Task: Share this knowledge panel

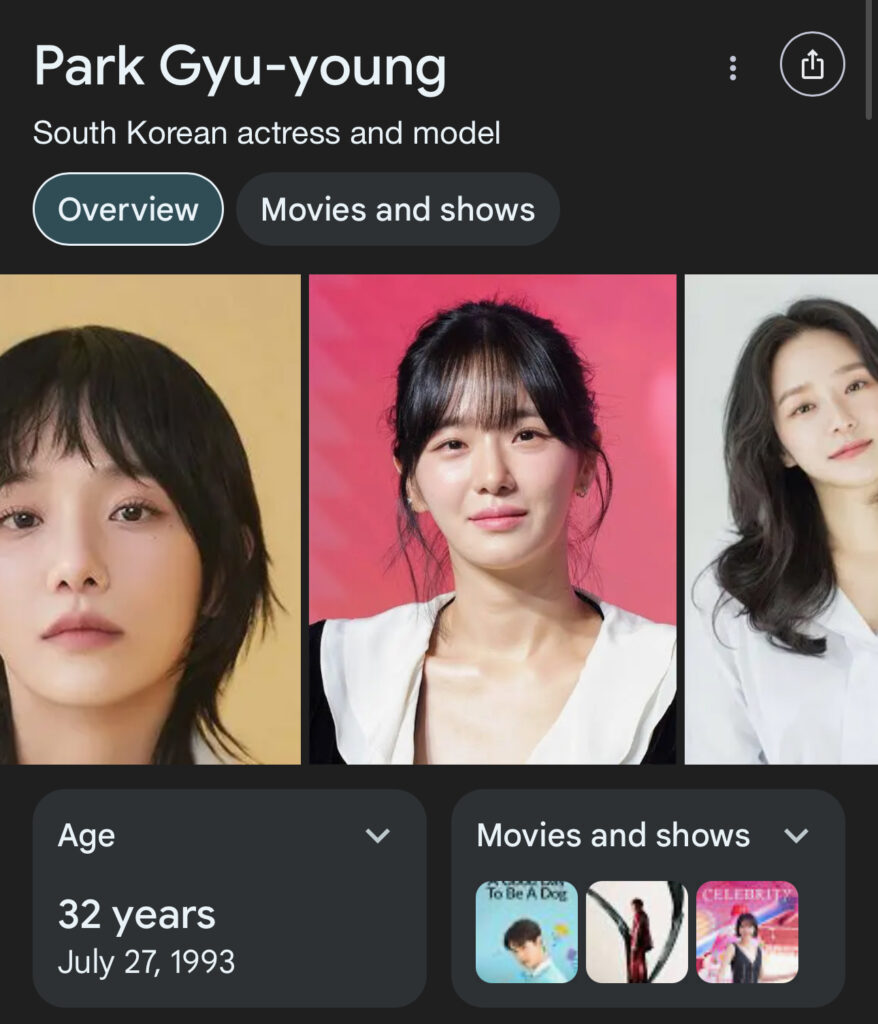Action: (812, 65)
